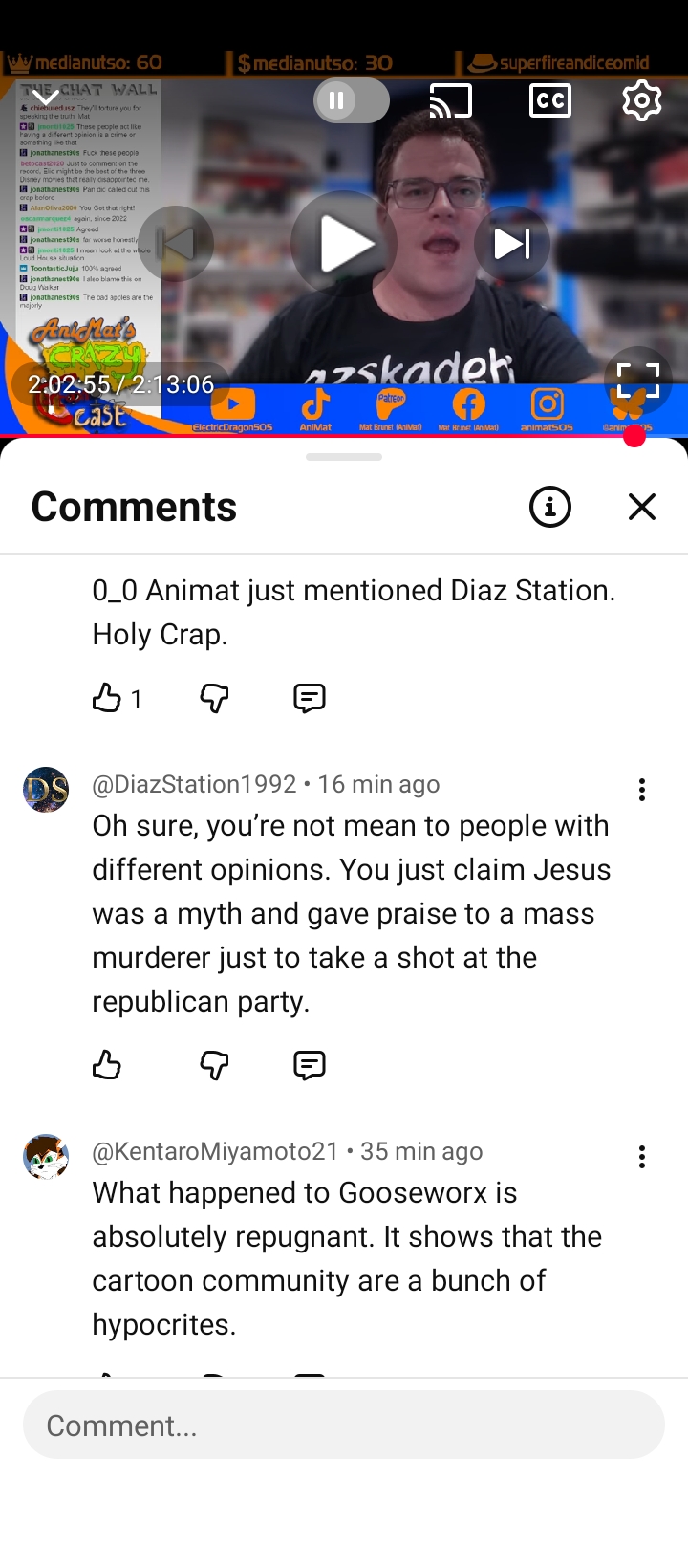
Task: Close the Comments panel
Action: click(x=642, y=507)
